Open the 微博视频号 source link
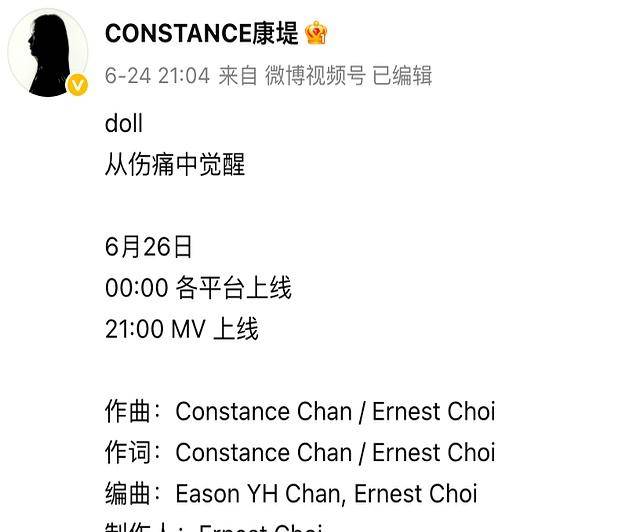 [x=315, y=76]
